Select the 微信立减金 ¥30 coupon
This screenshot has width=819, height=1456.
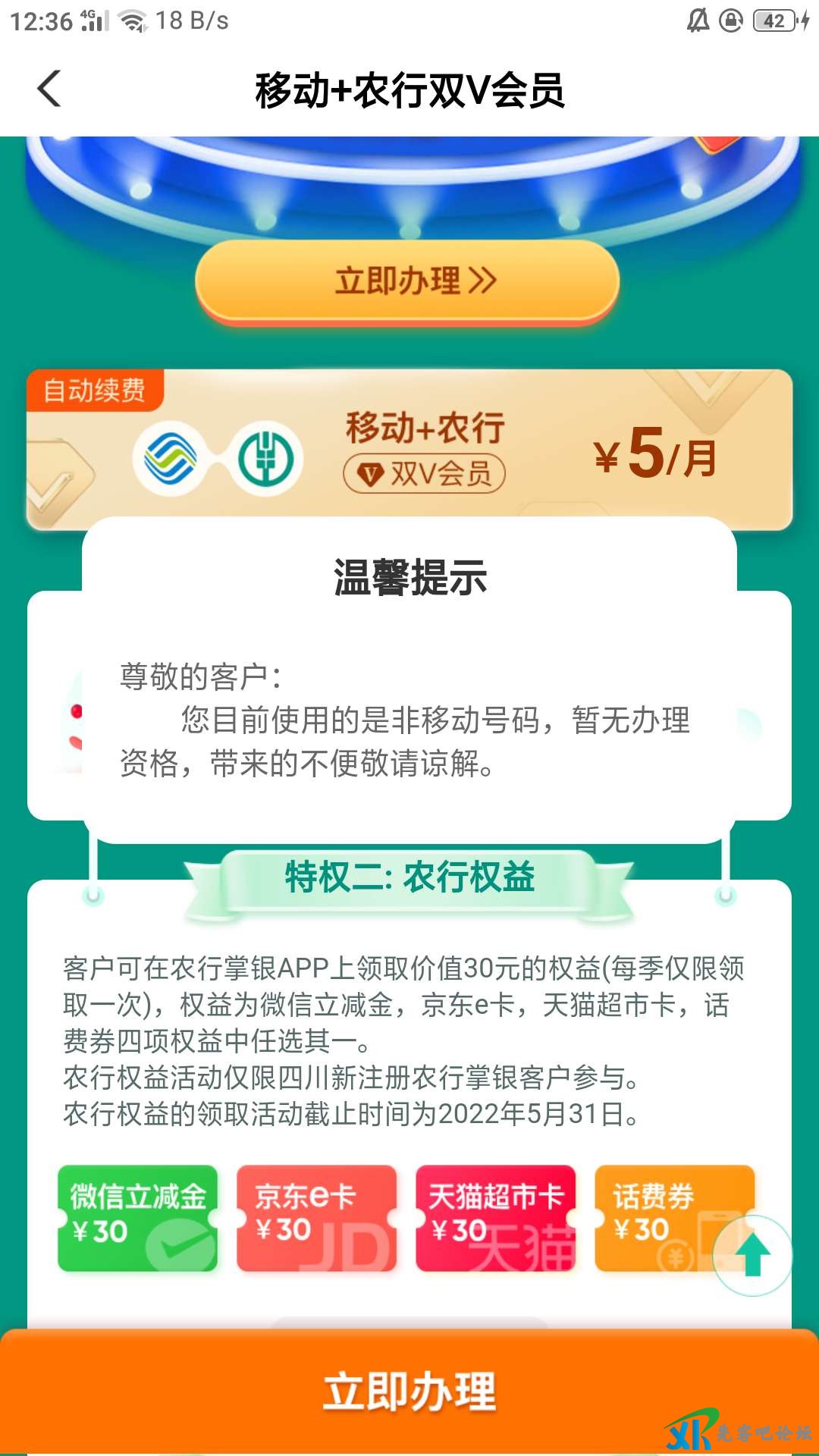[137, 1218]
